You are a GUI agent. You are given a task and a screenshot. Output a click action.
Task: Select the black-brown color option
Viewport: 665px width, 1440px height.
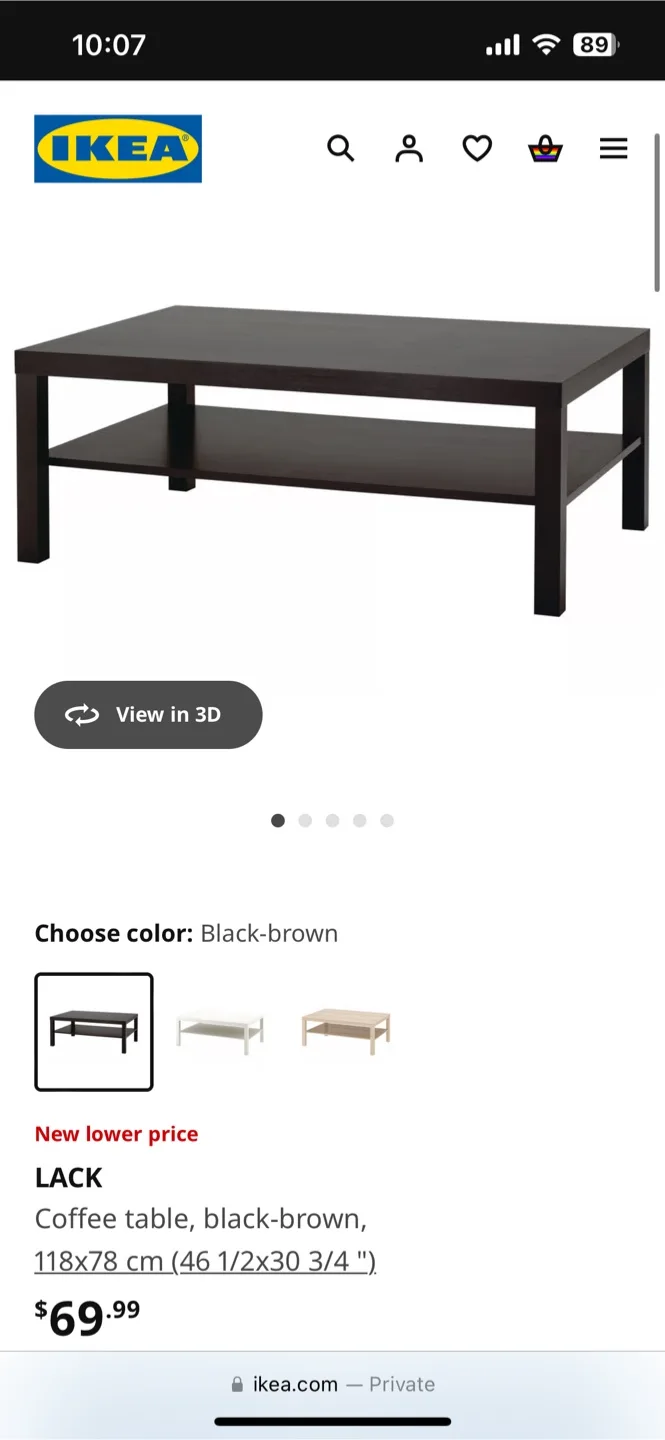tap(94, 1031)
